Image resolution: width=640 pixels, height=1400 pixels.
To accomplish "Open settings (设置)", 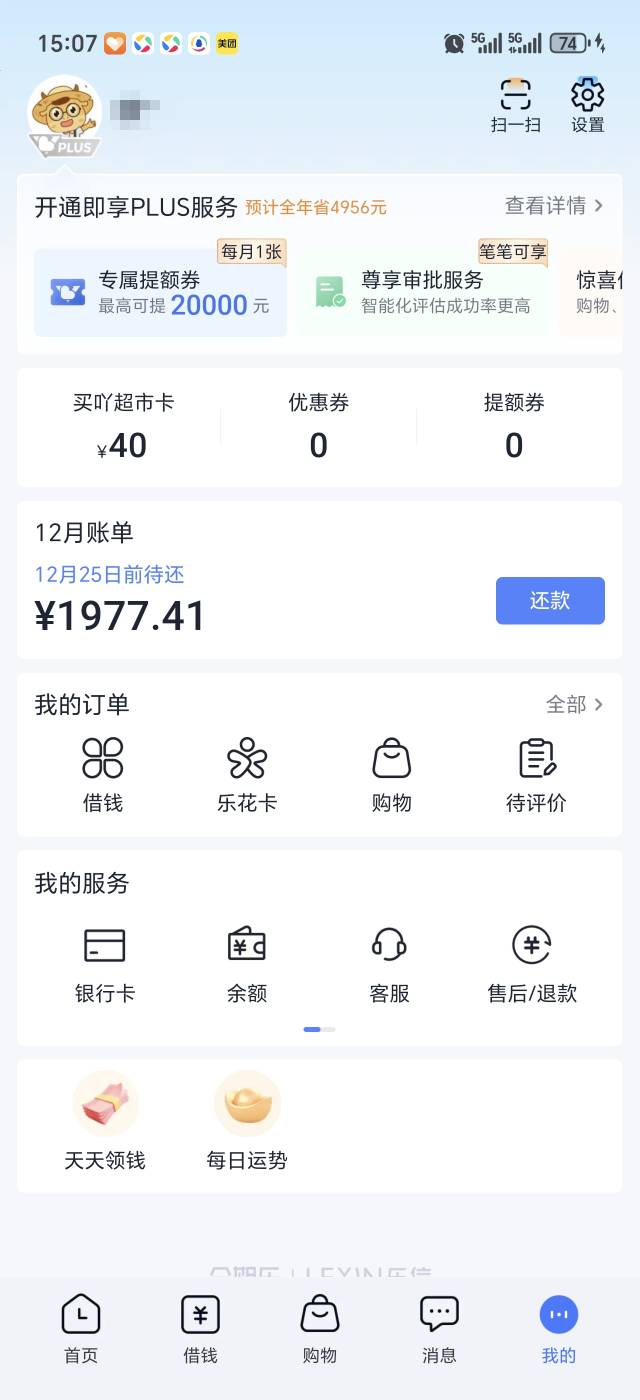I will 587,105.
